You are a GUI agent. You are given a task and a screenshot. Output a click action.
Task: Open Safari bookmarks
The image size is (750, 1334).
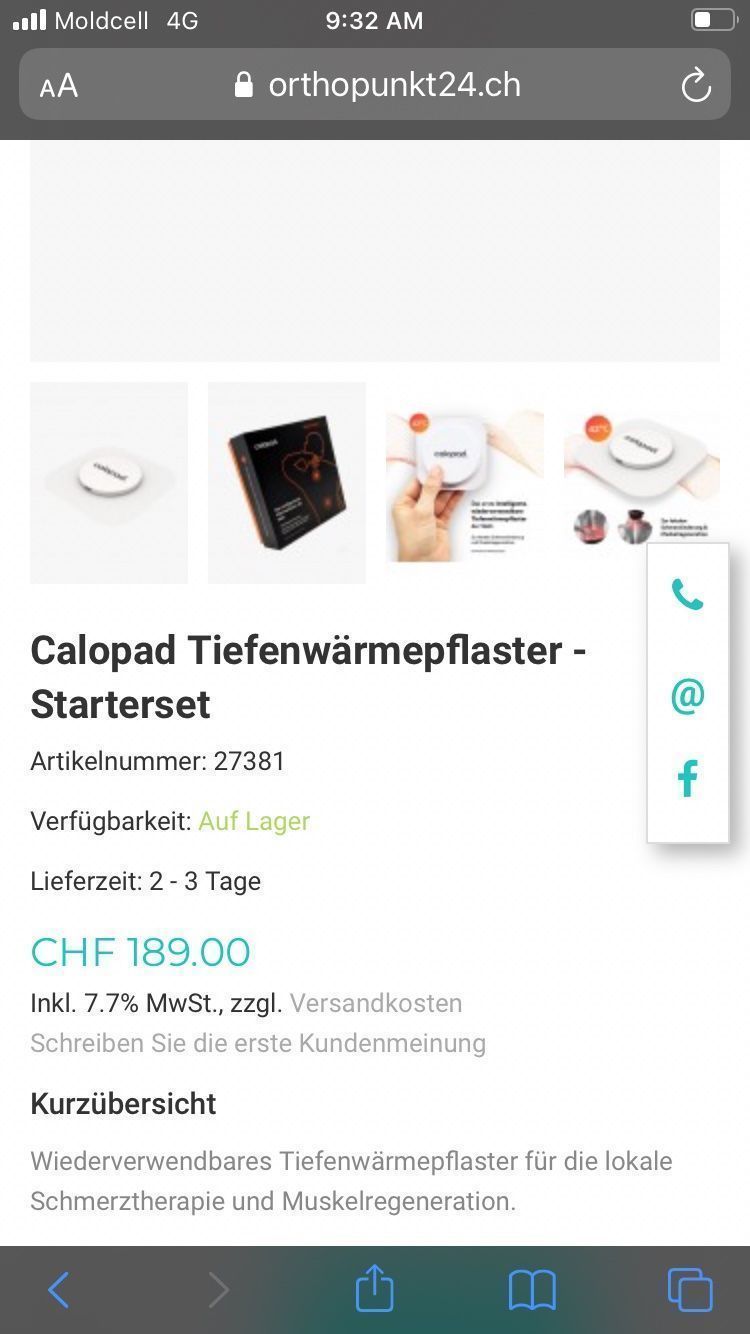pyautogui.click(x=532, y=1290)
